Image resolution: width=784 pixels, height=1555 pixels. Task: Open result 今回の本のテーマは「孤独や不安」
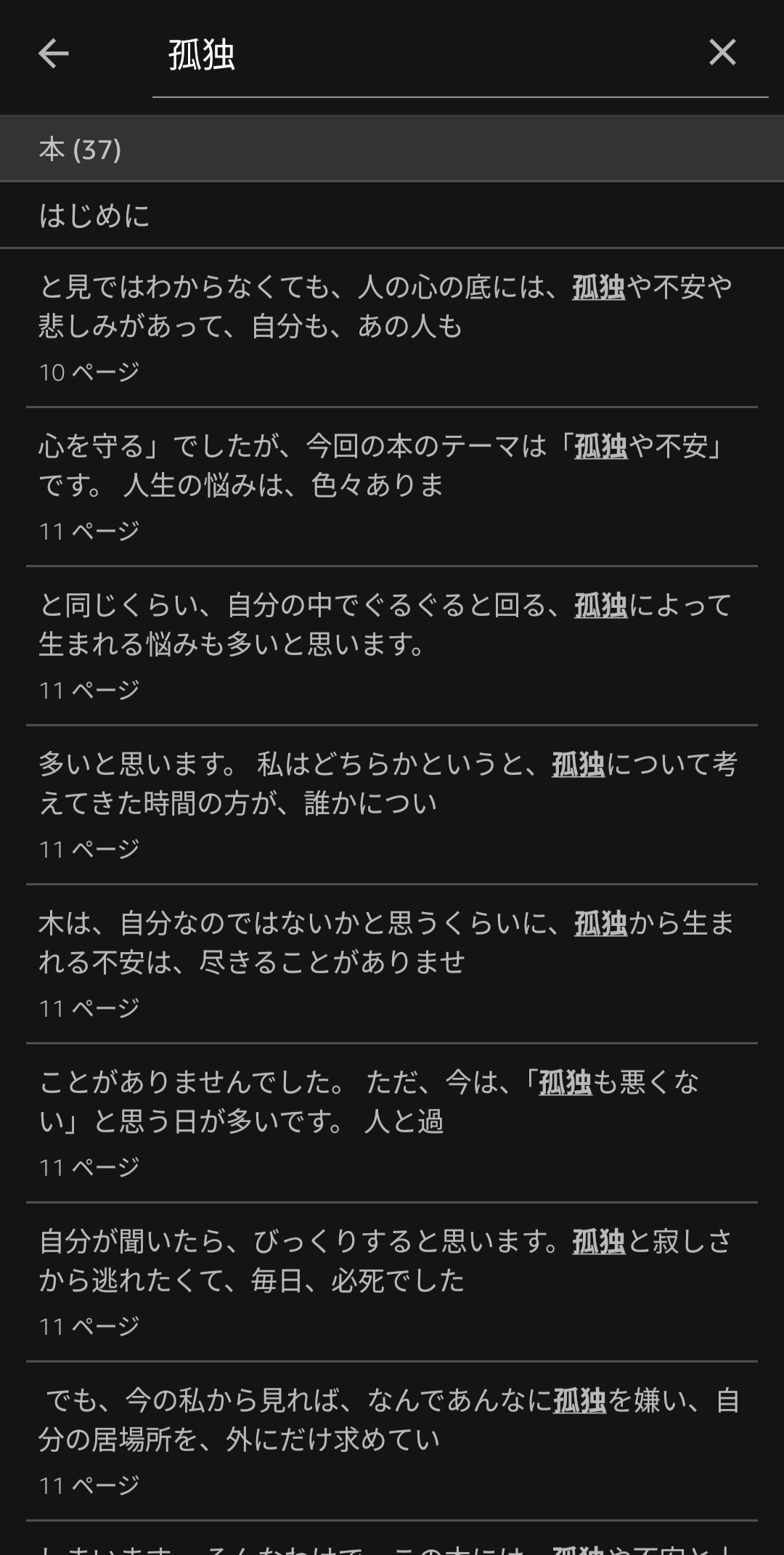(x=392, y=486)
